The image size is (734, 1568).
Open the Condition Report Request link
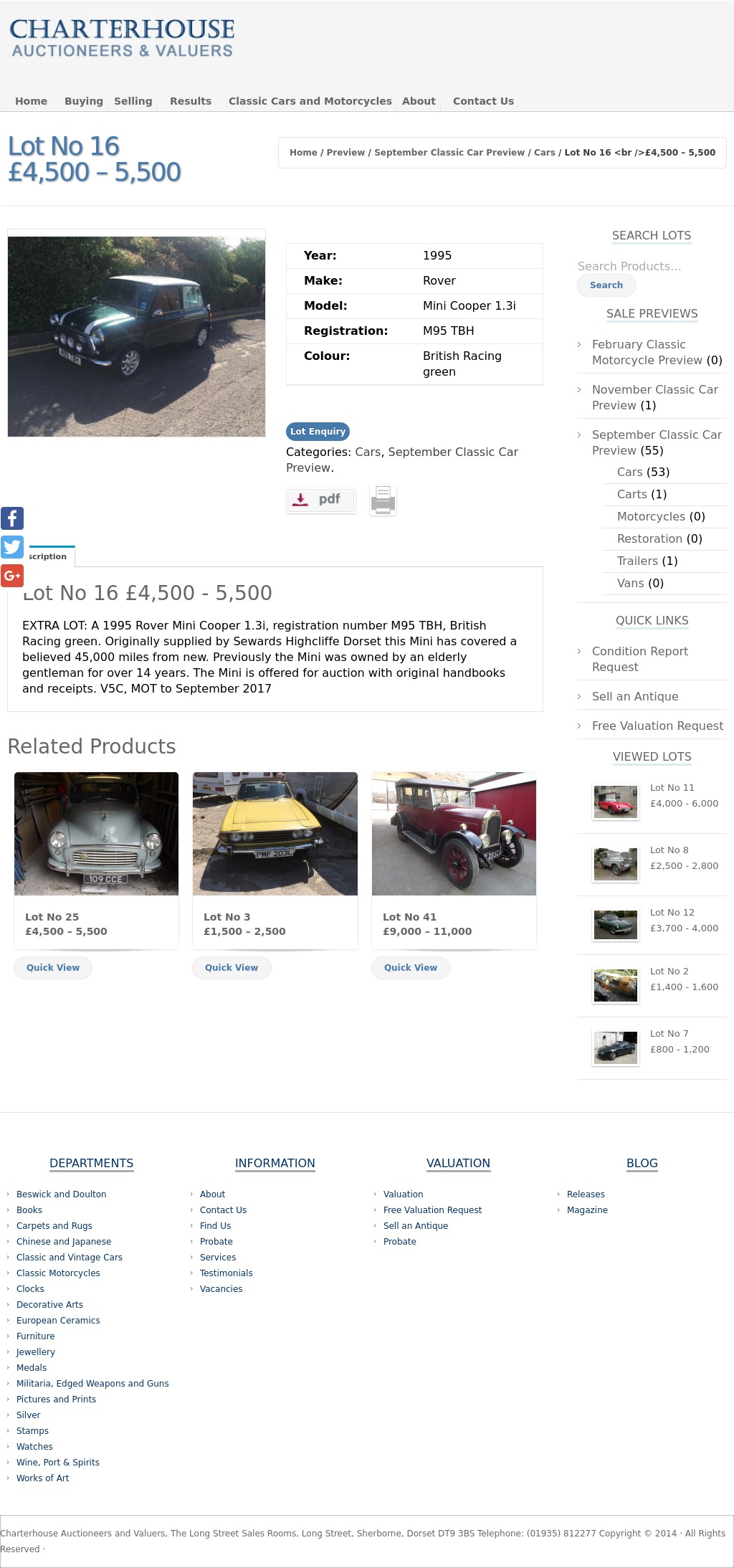point(639,659)
